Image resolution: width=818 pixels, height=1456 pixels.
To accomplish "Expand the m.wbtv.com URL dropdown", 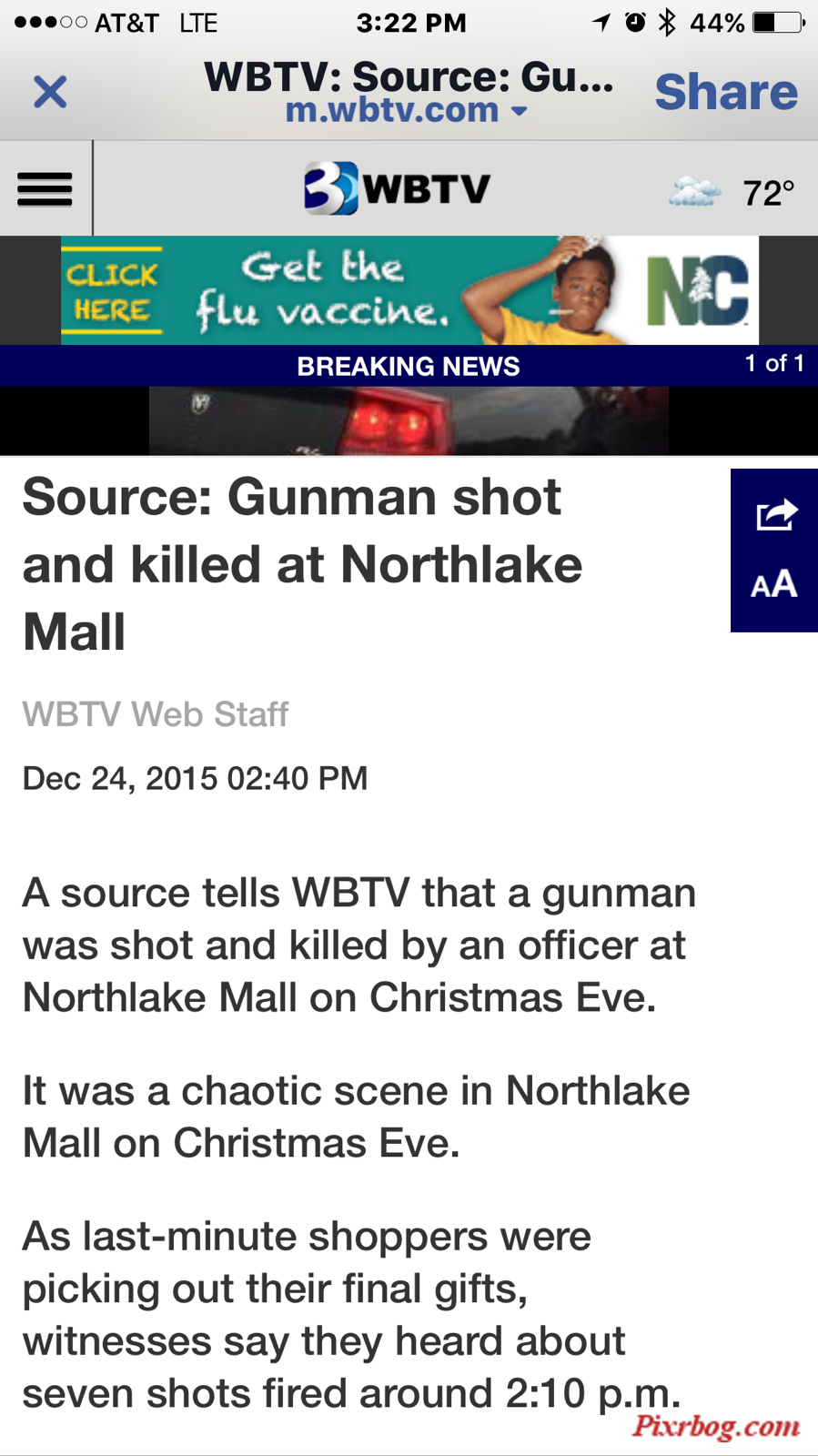I will click(x=406, y=111).
